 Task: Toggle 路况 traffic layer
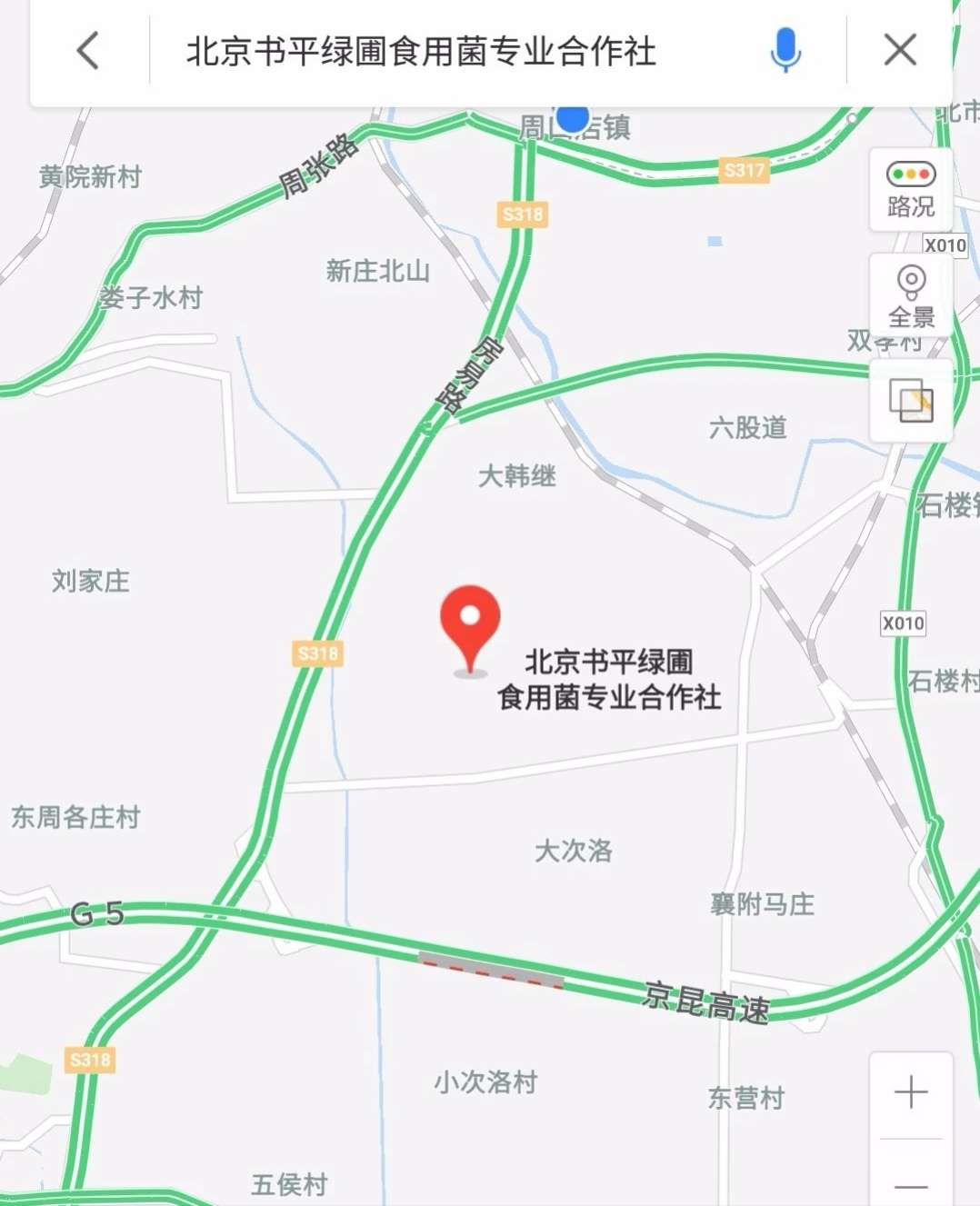[x=911, y=190]
